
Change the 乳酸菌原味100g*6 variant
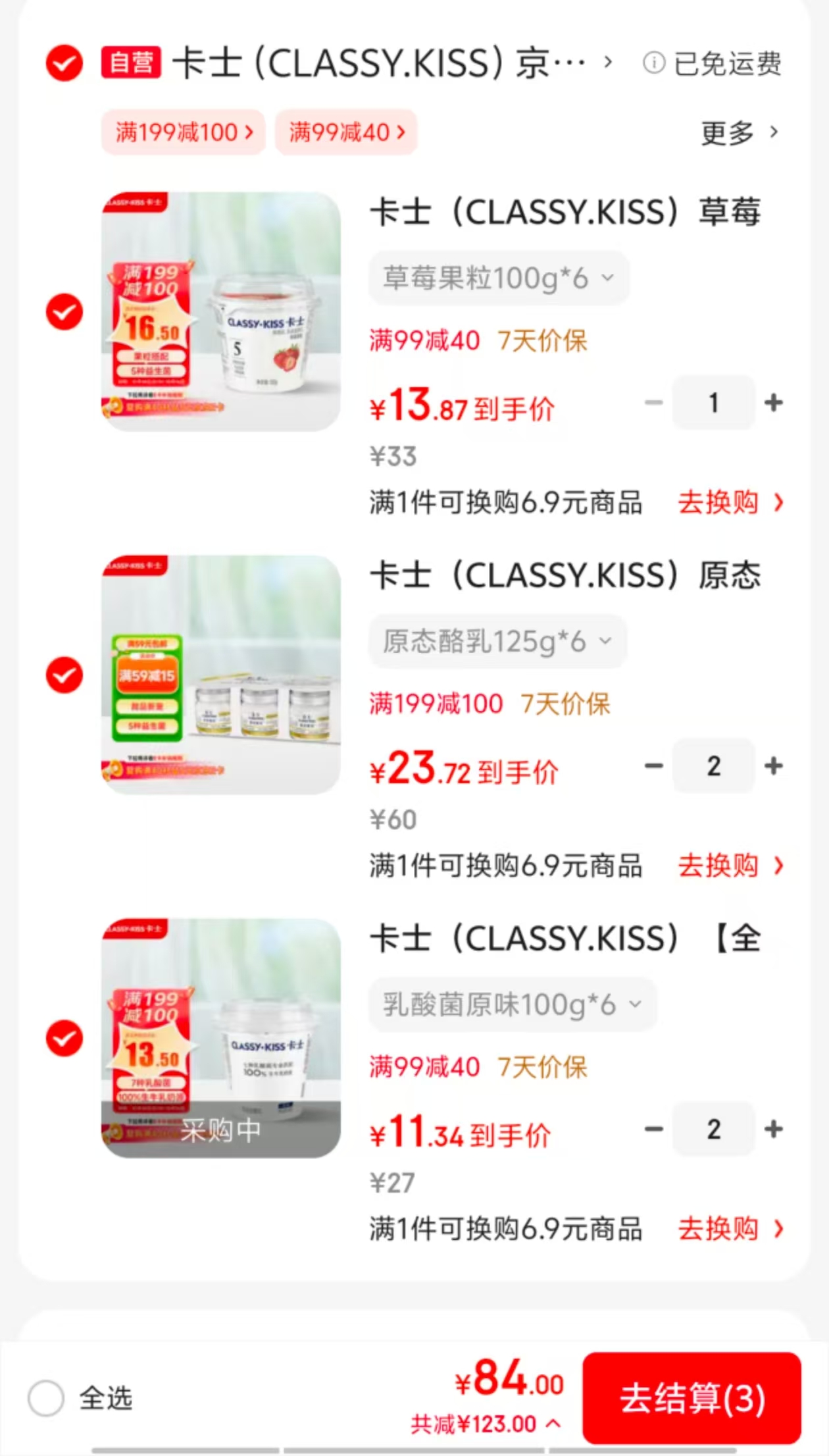pos(512,1005)
